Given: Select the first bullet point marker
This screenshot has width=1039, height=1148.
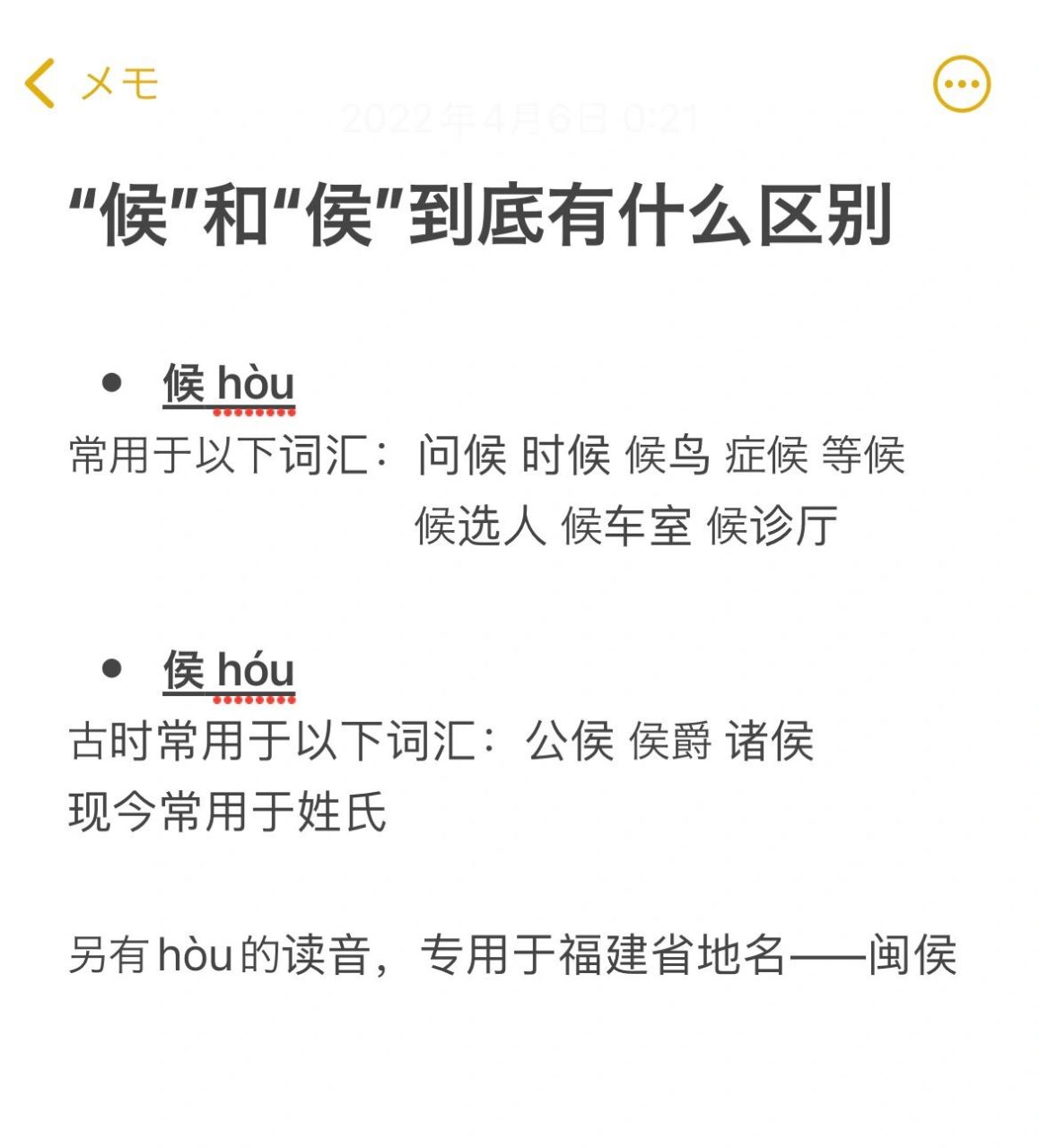Looking at the screenshot, I should [110, 384].
